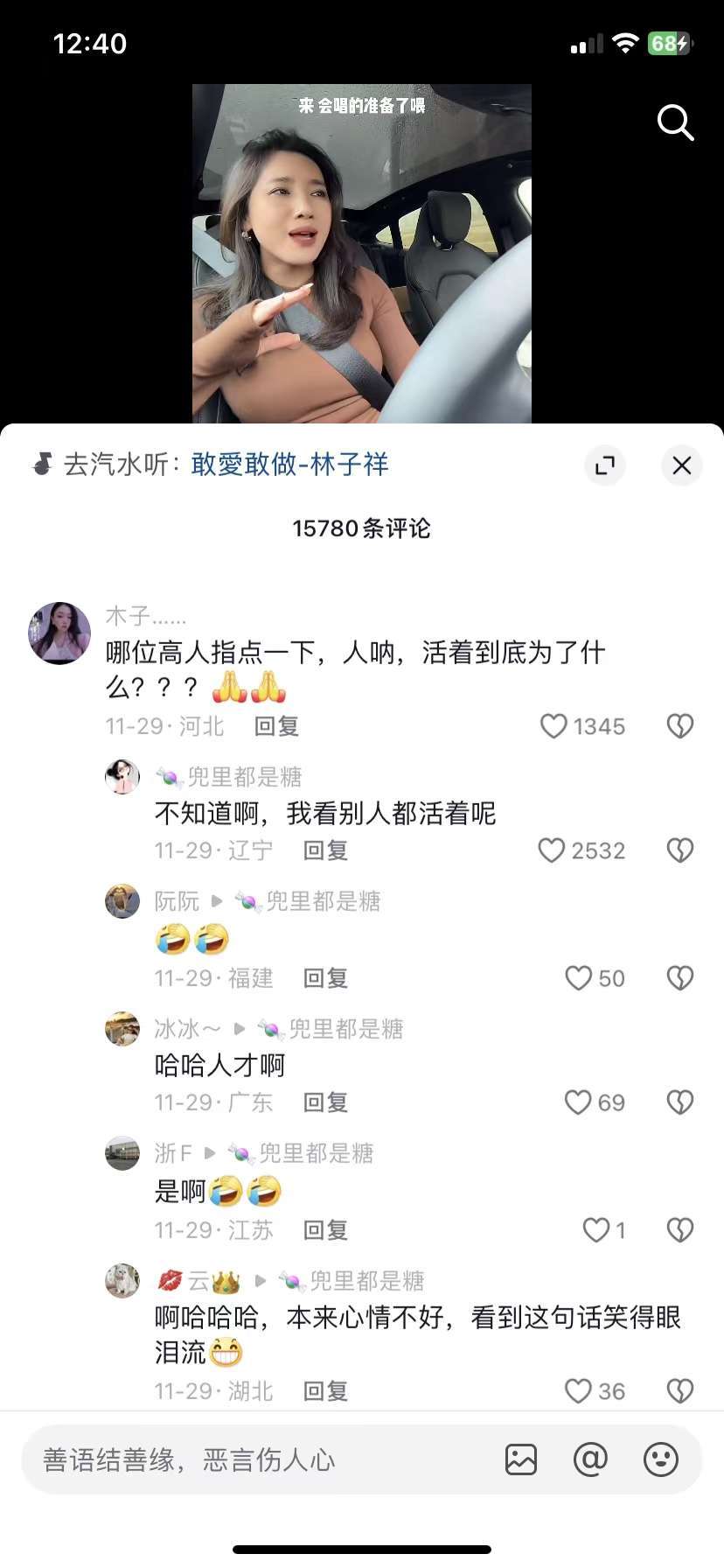Screen dimensions: 724x1568
Task: Reply to 兜里都是糖's Liaoning comment
Action: pos(325,850)
